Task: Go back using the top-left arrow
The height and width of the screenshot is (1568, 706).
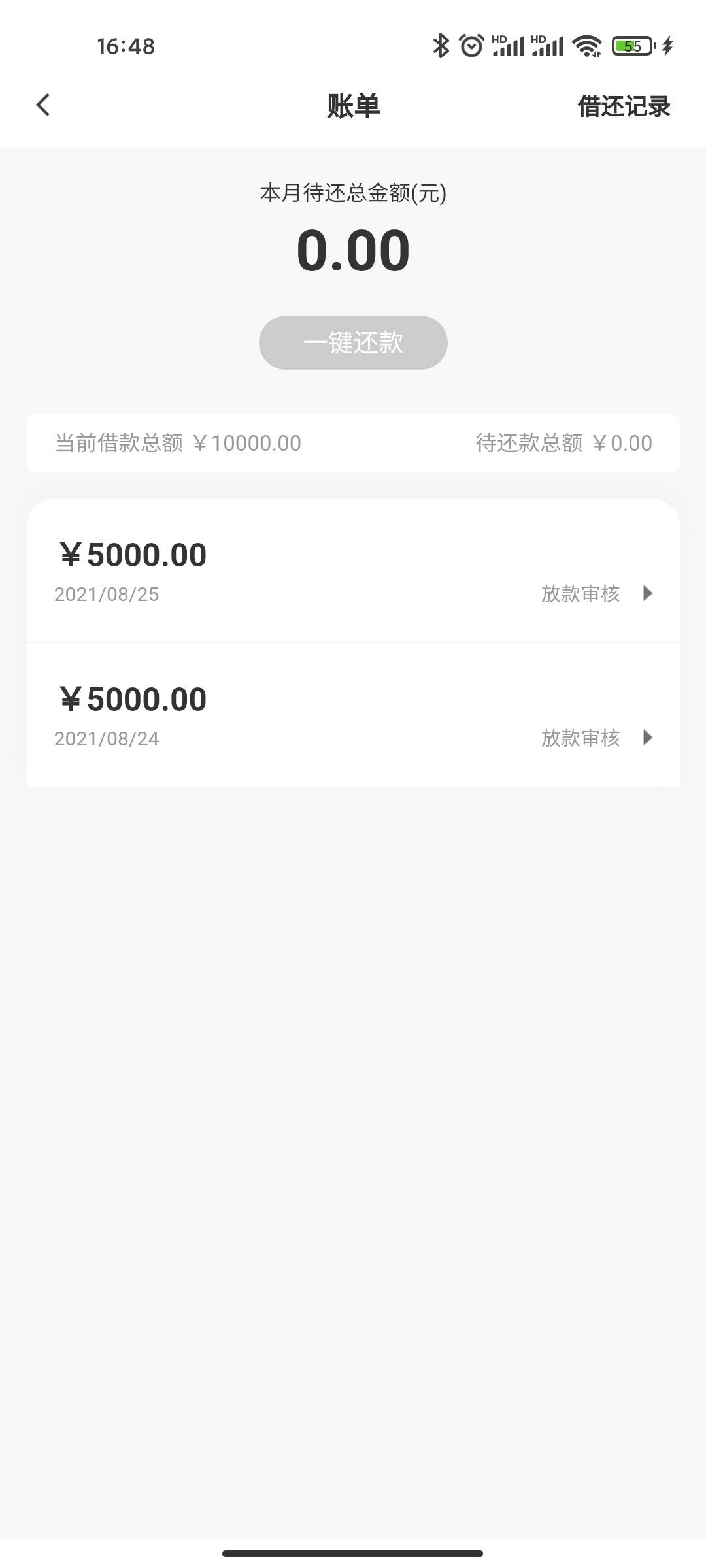Action: click(43, 105)
